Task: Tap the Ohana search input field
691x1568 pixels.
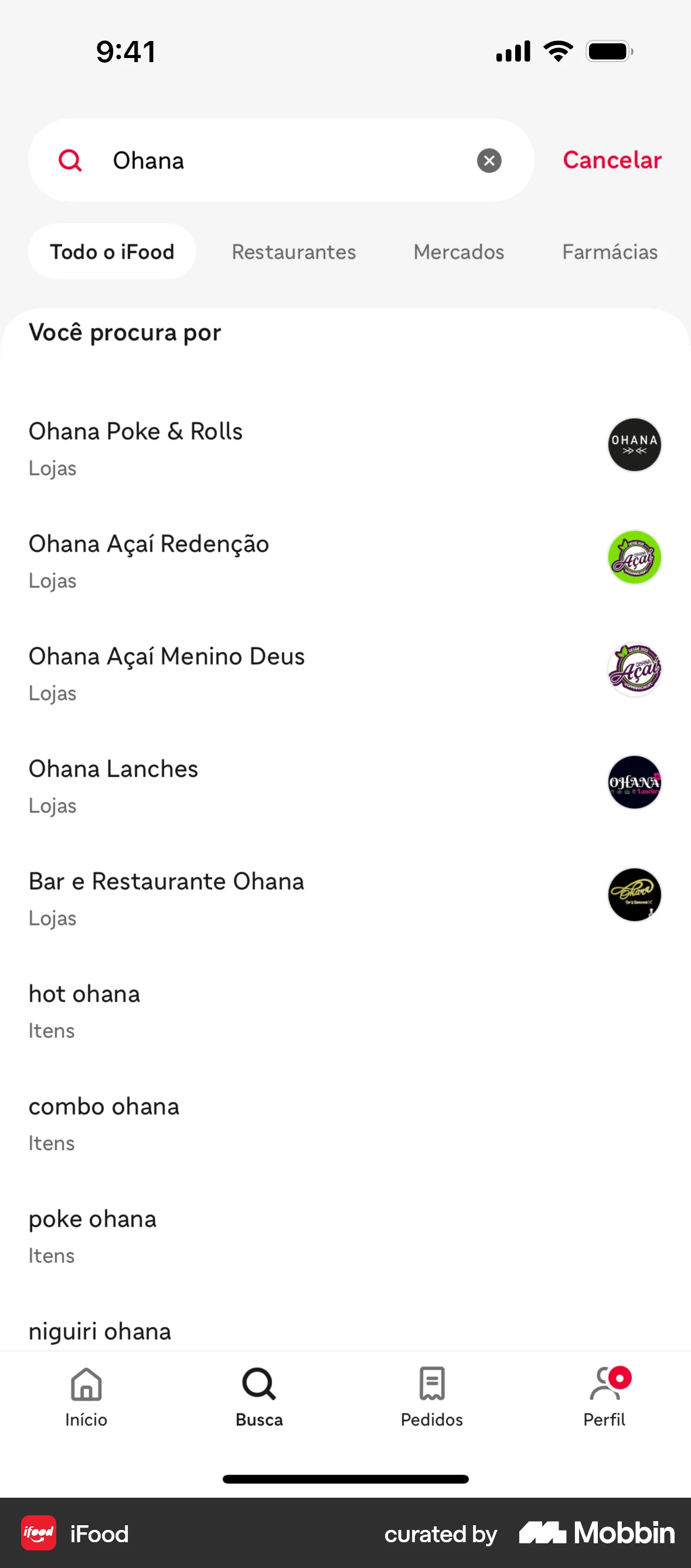Action: (x=274, y=159)
